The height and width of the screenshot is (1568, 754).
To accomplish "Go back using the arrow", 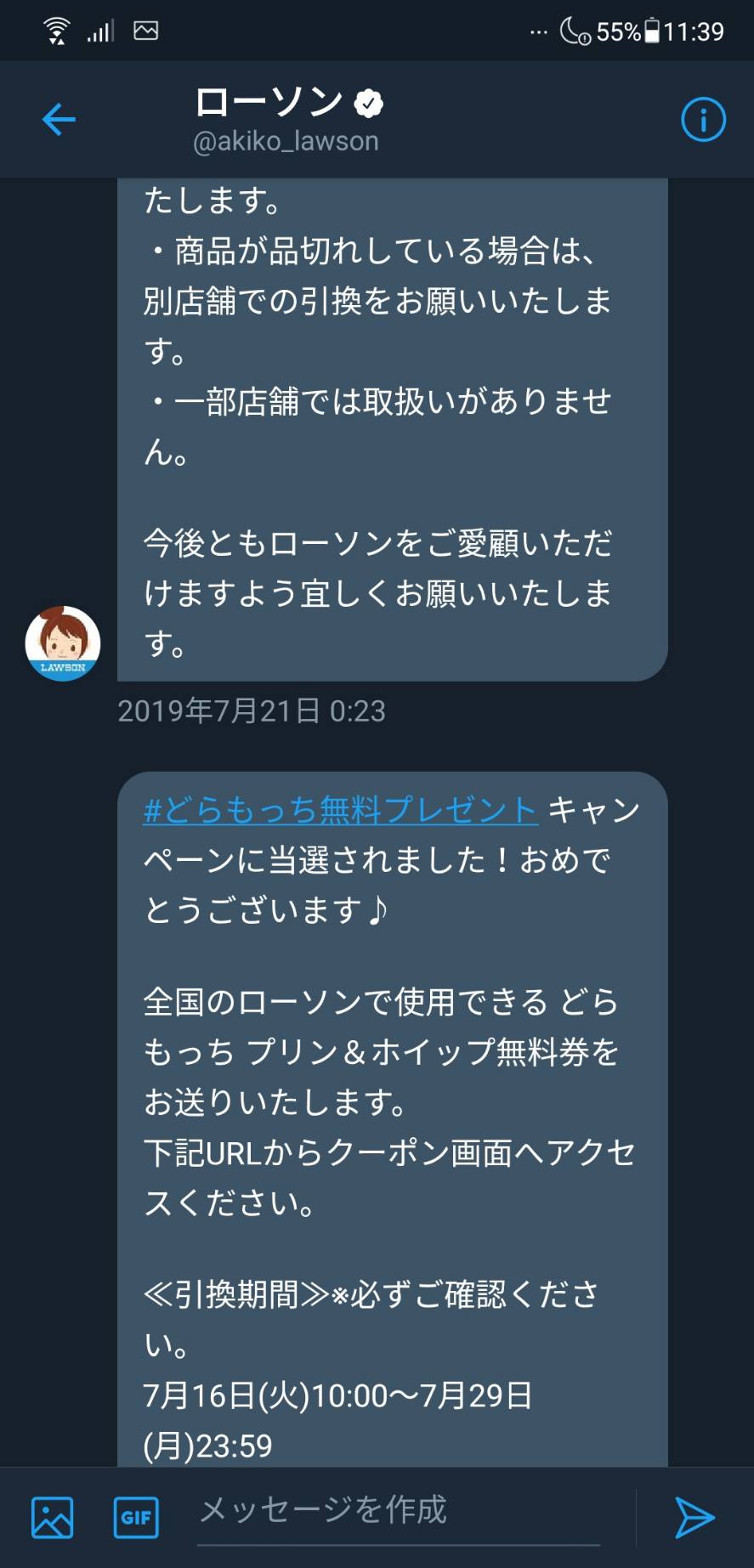I will (59, 119).
